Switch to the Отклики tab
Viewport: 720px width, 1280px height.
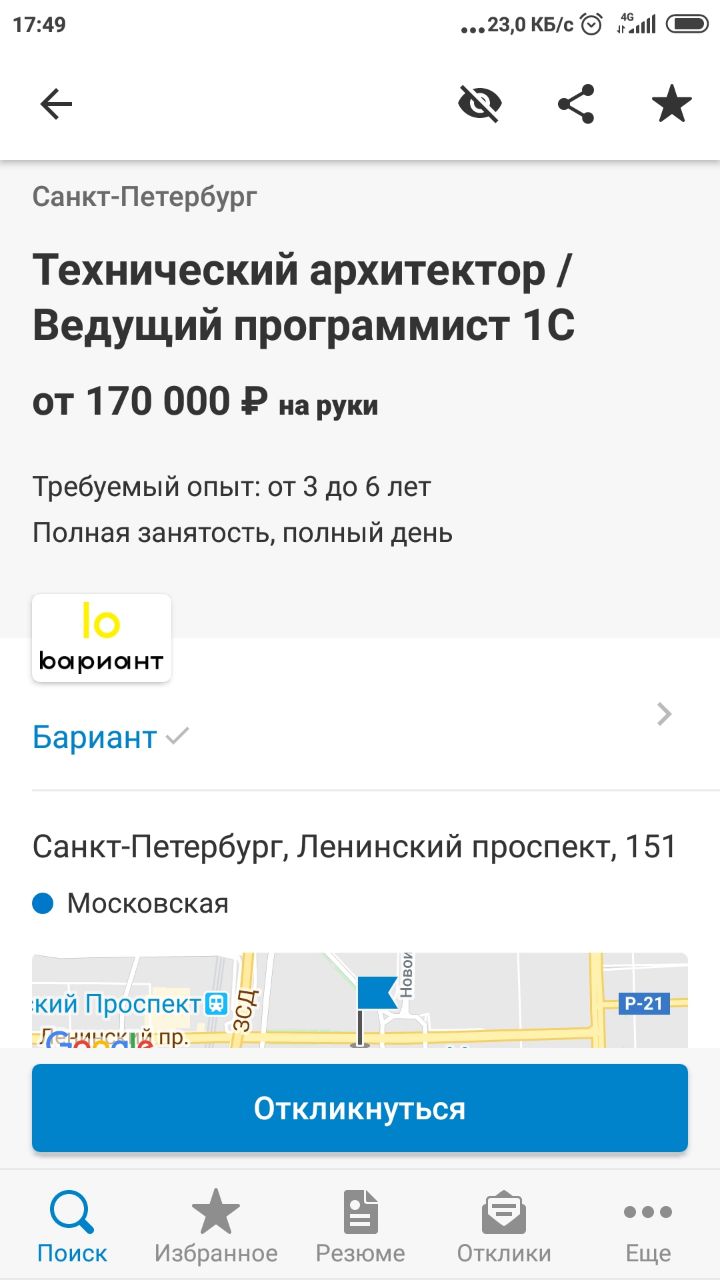click(504, 1227)
